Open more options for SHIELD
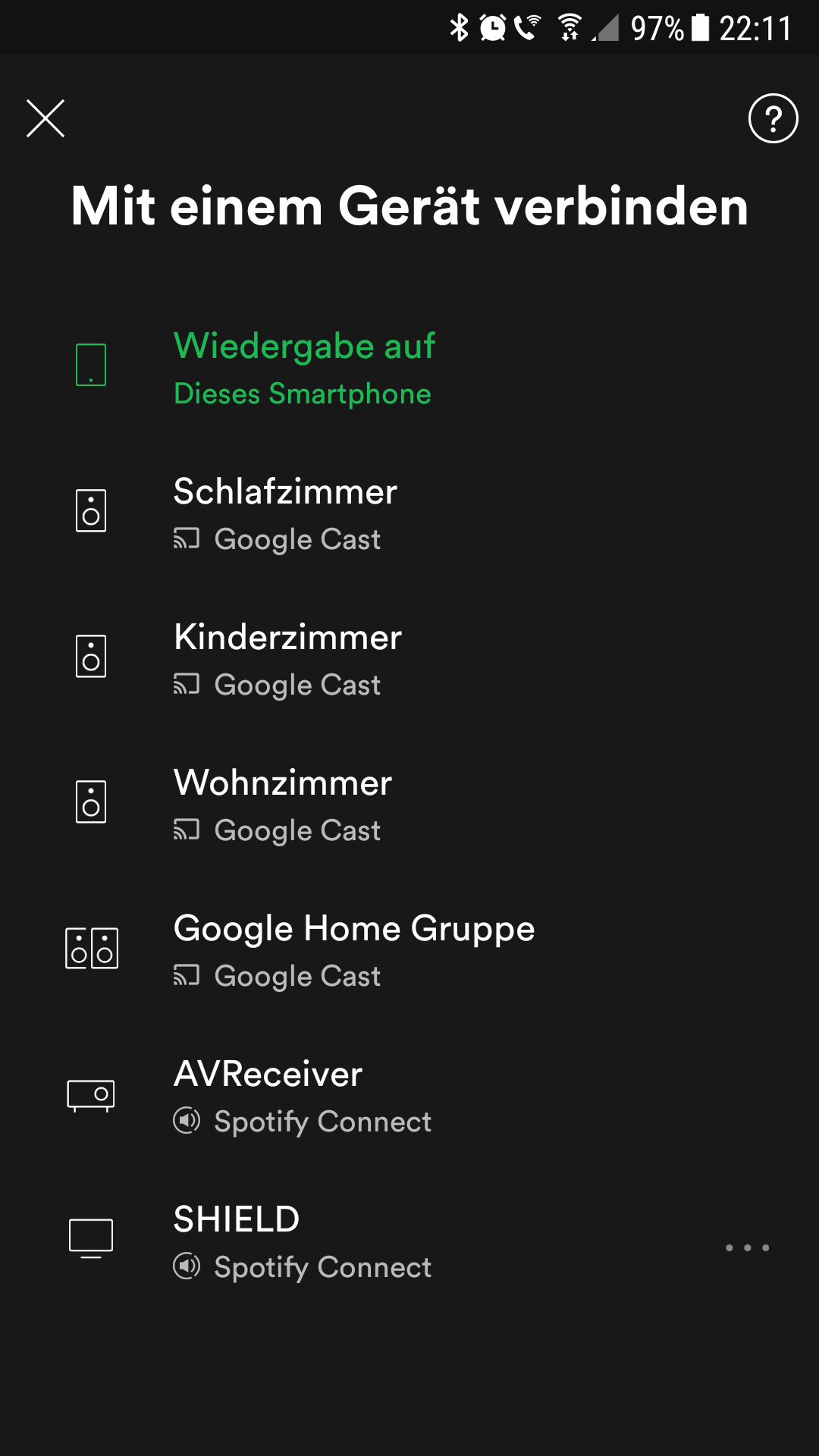The image size is (819, 1456). (747, 1247)
